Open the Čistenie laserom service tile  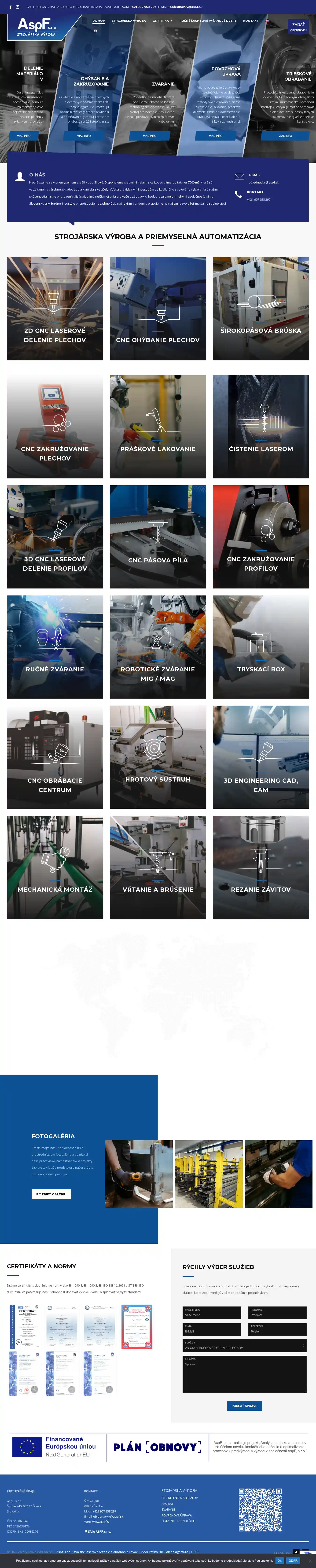[261, 426]
